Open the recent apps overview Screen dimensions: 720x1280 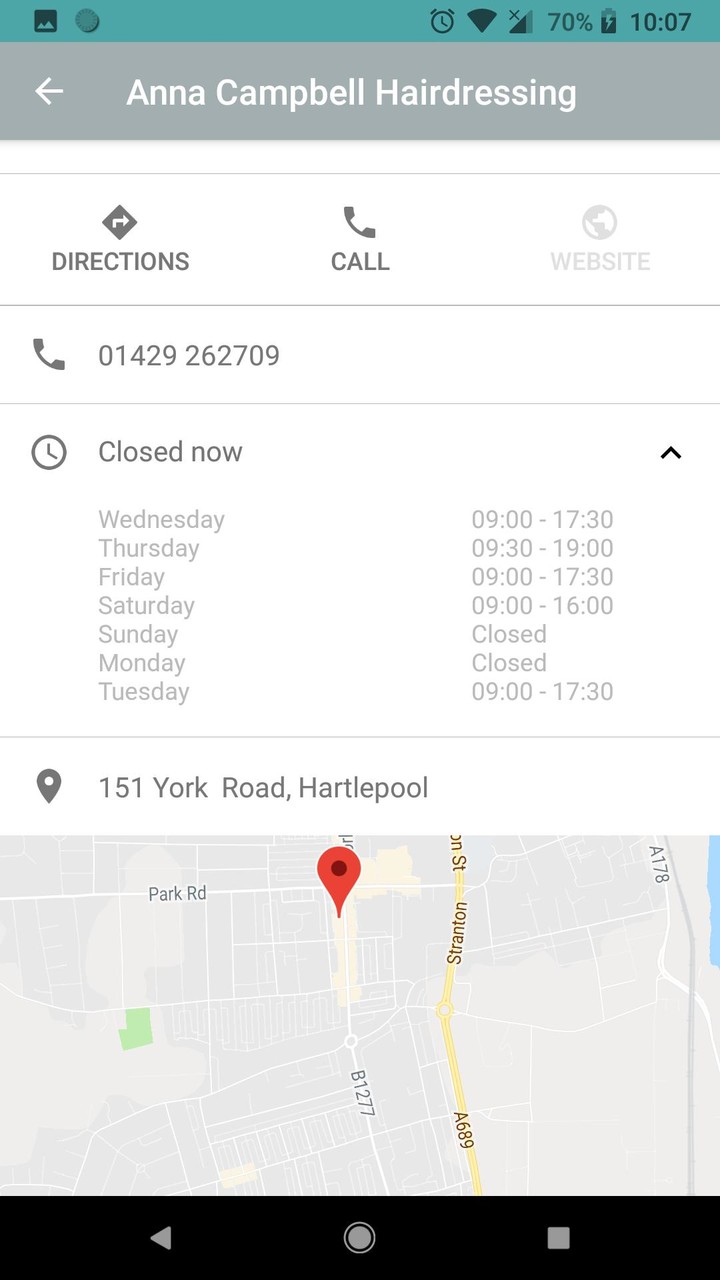[x=559, y=1238]
